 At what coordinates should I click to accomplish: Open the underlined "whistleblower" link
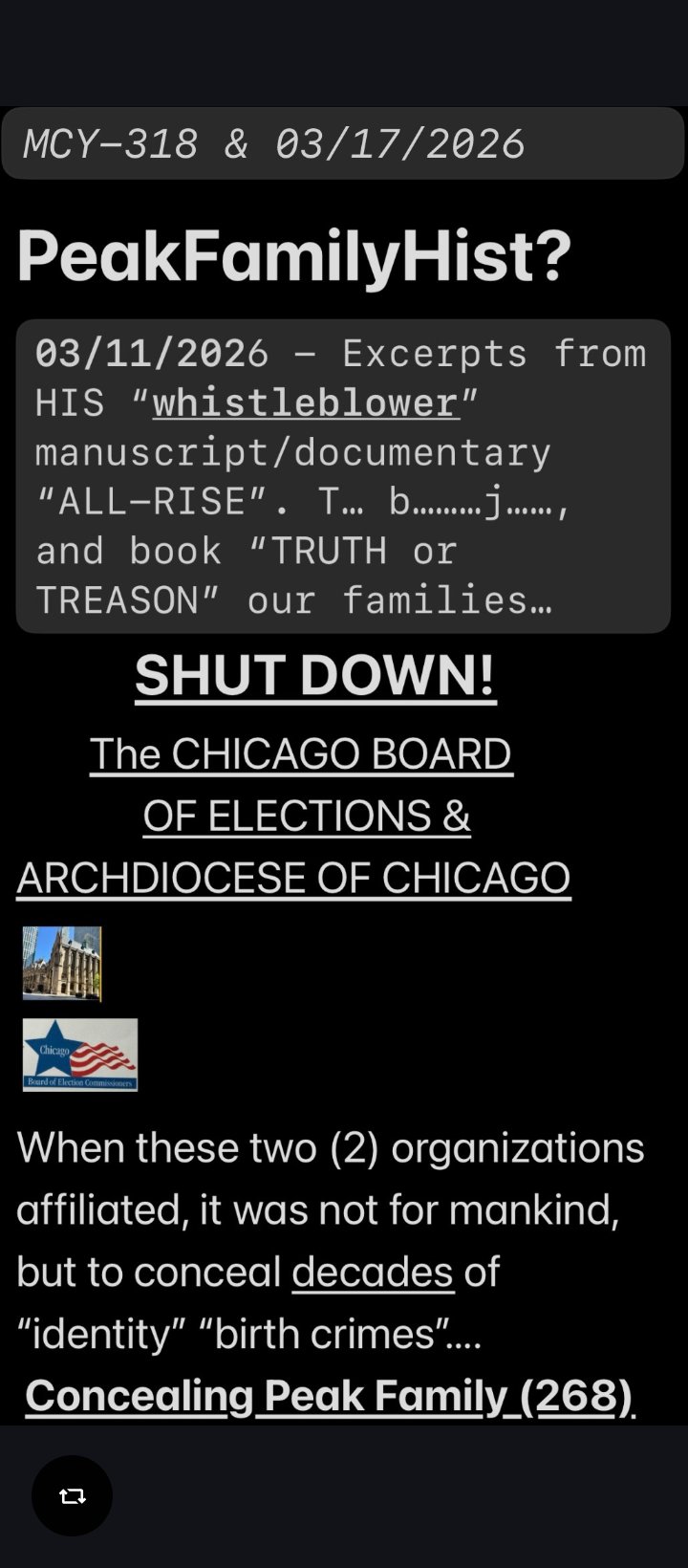306,403
